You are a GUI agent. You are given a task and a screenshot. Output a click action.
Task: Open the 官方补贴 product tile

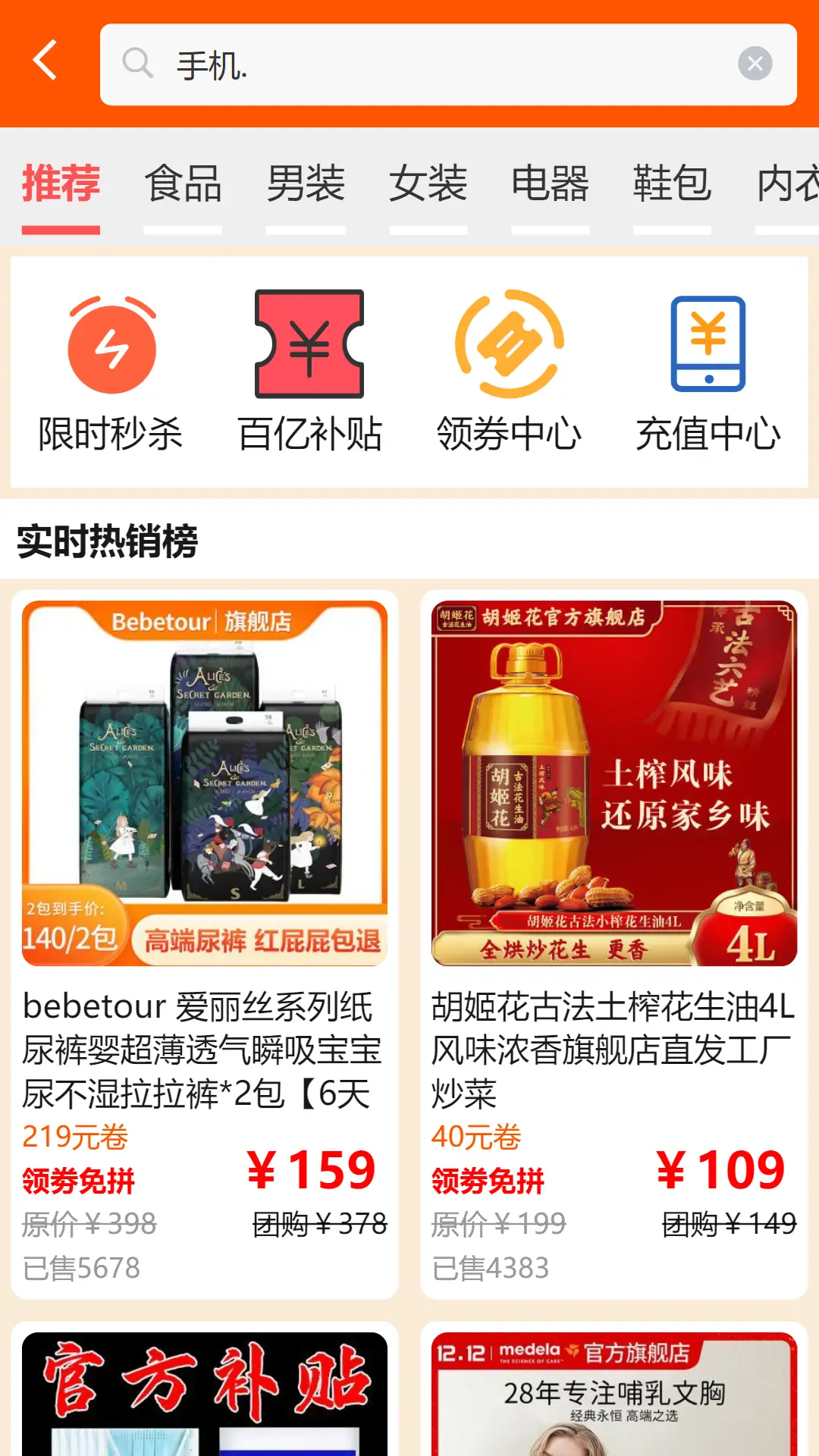[205, 1395]
